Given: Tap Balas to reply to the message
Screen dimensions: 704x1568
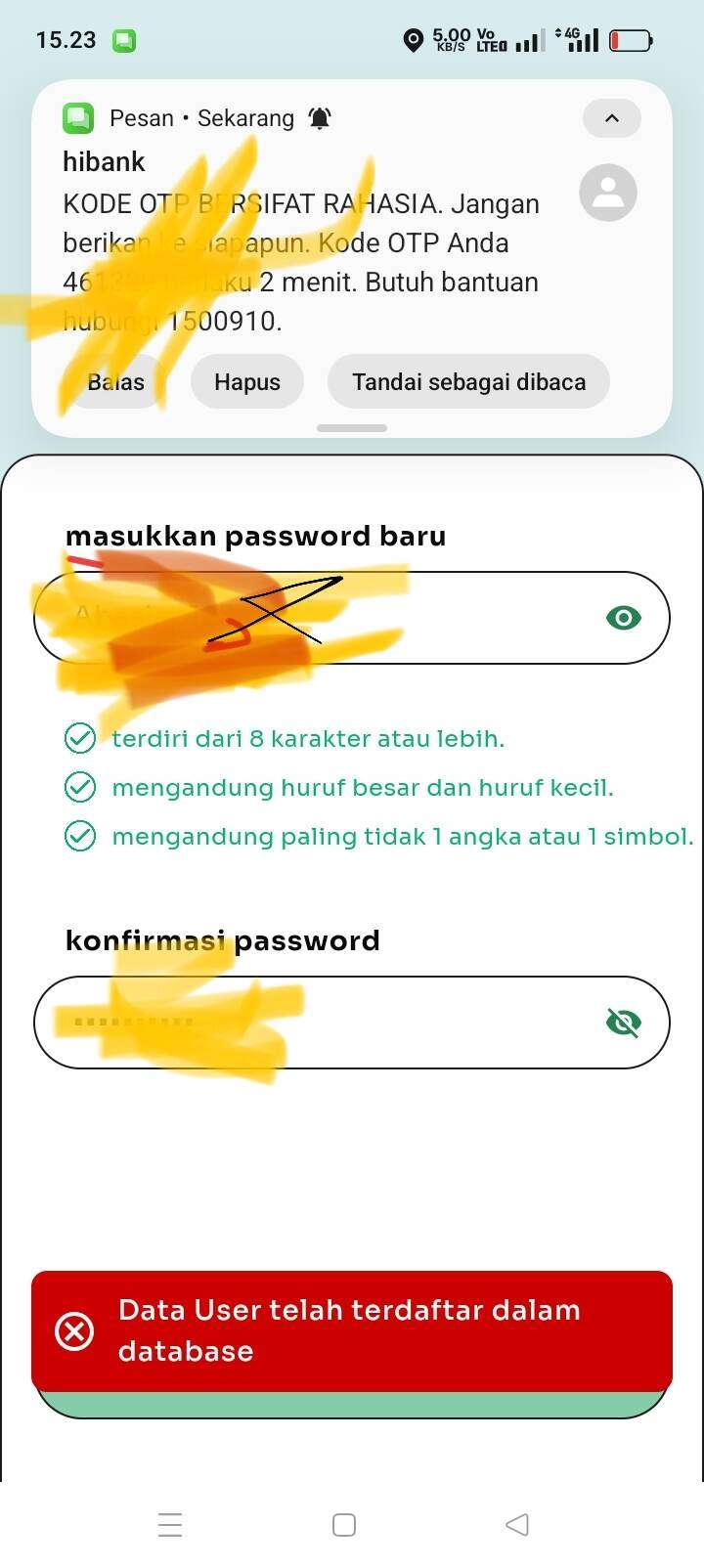Looking at the screenshot, I should tap(115, 381).
